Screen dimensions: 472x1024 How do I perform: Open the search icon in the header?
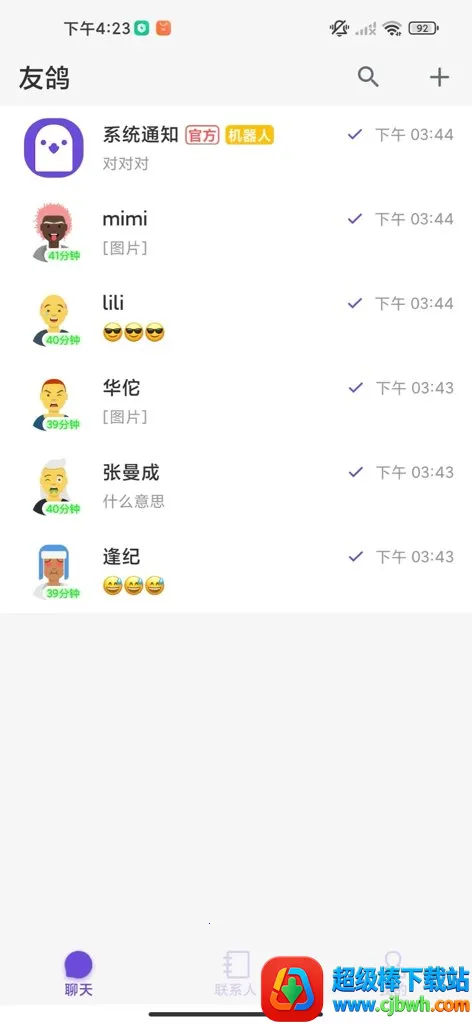point(368,77)
